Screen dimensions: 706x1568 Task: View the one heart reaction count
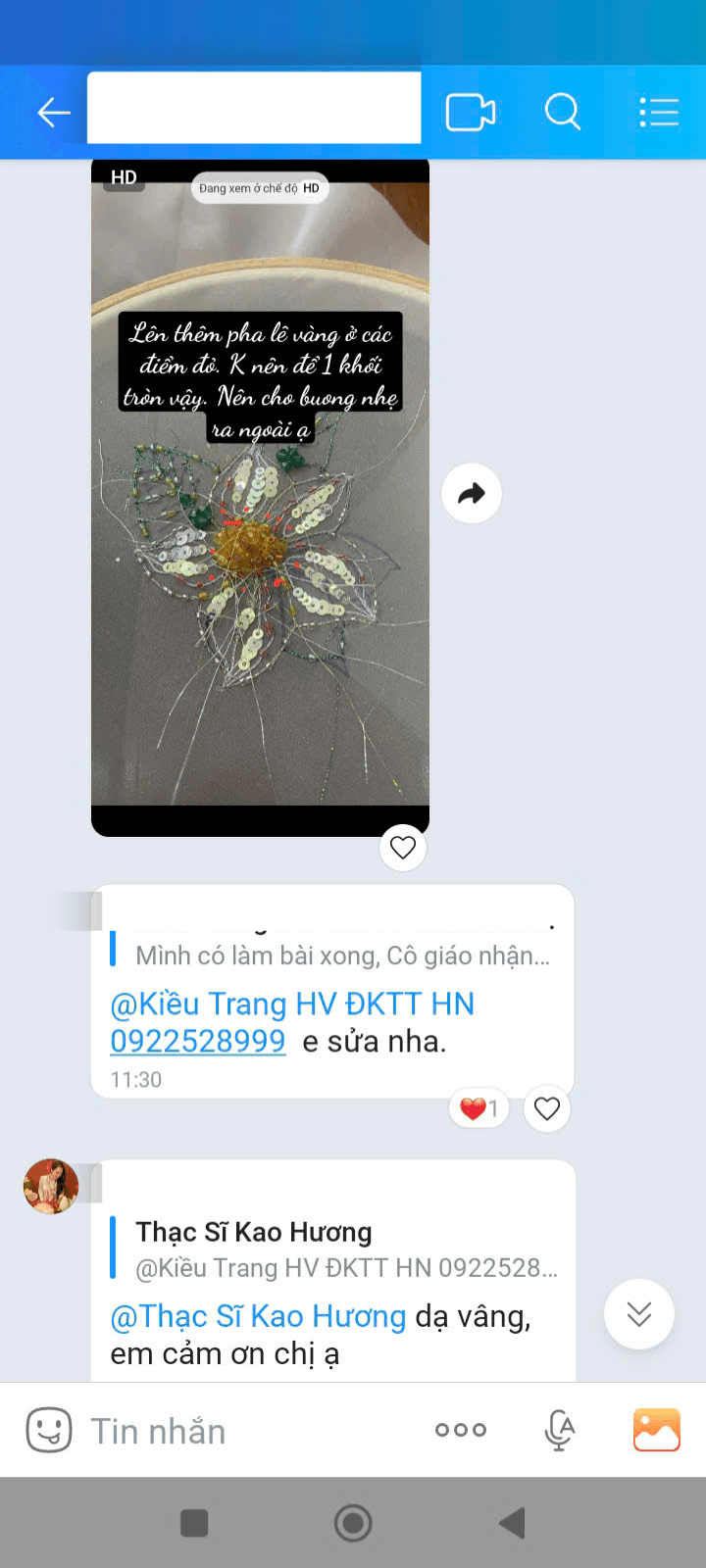coord(479,1108)
